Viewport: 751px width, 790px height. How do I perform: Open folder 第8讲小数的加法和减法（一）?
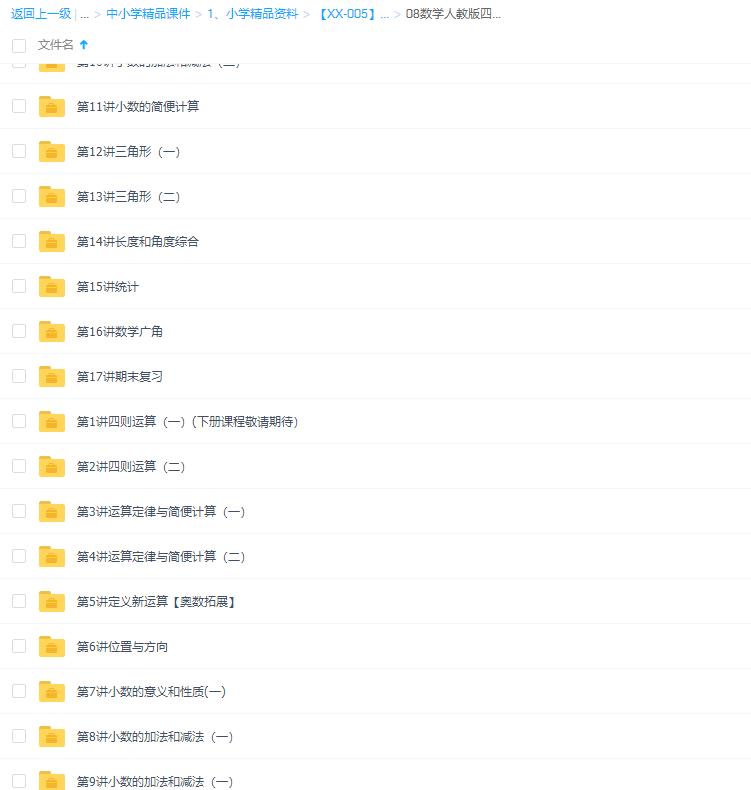[155, 736]
